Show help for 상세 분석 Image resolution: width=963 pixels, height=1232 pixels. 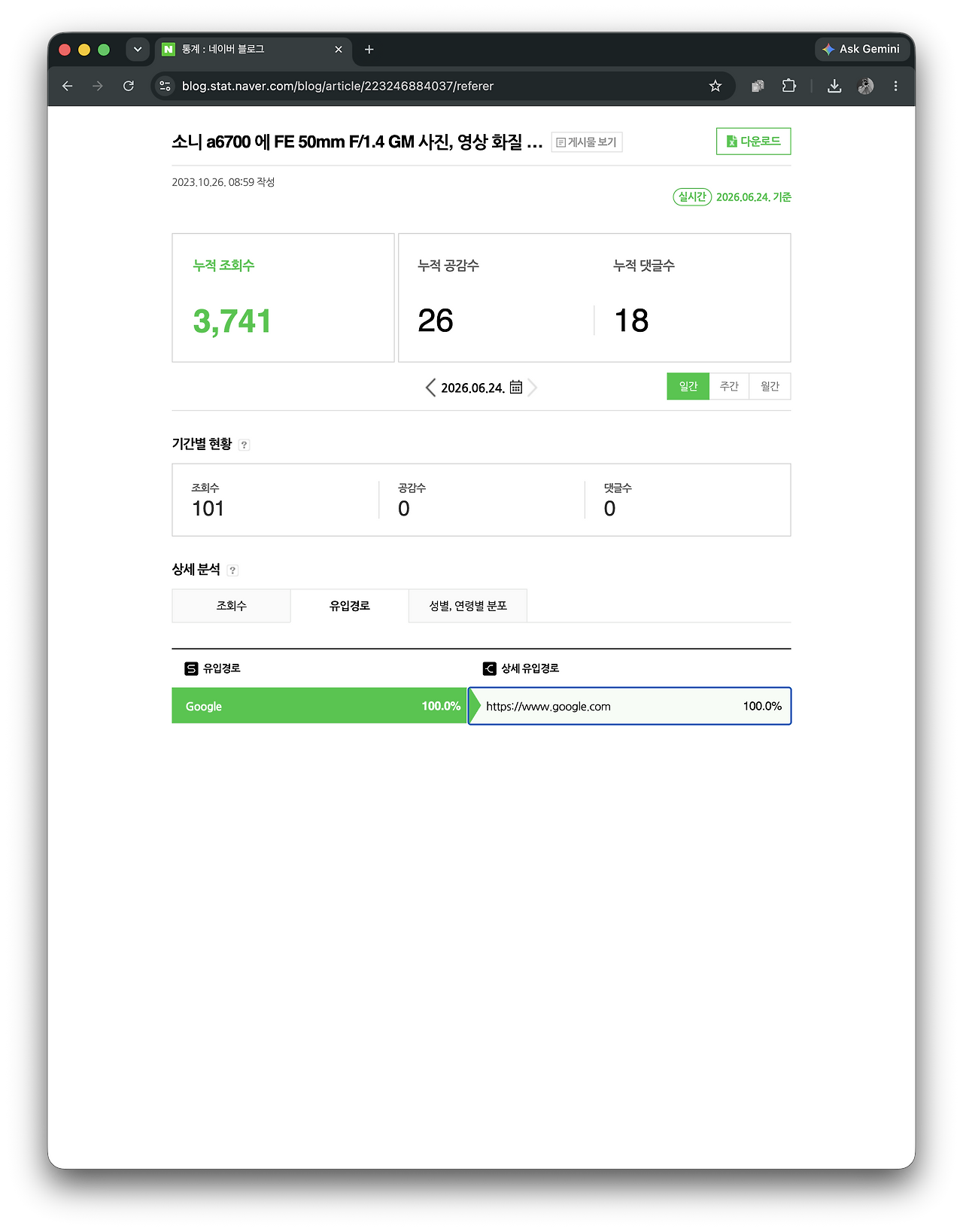[x=232, y=570]
